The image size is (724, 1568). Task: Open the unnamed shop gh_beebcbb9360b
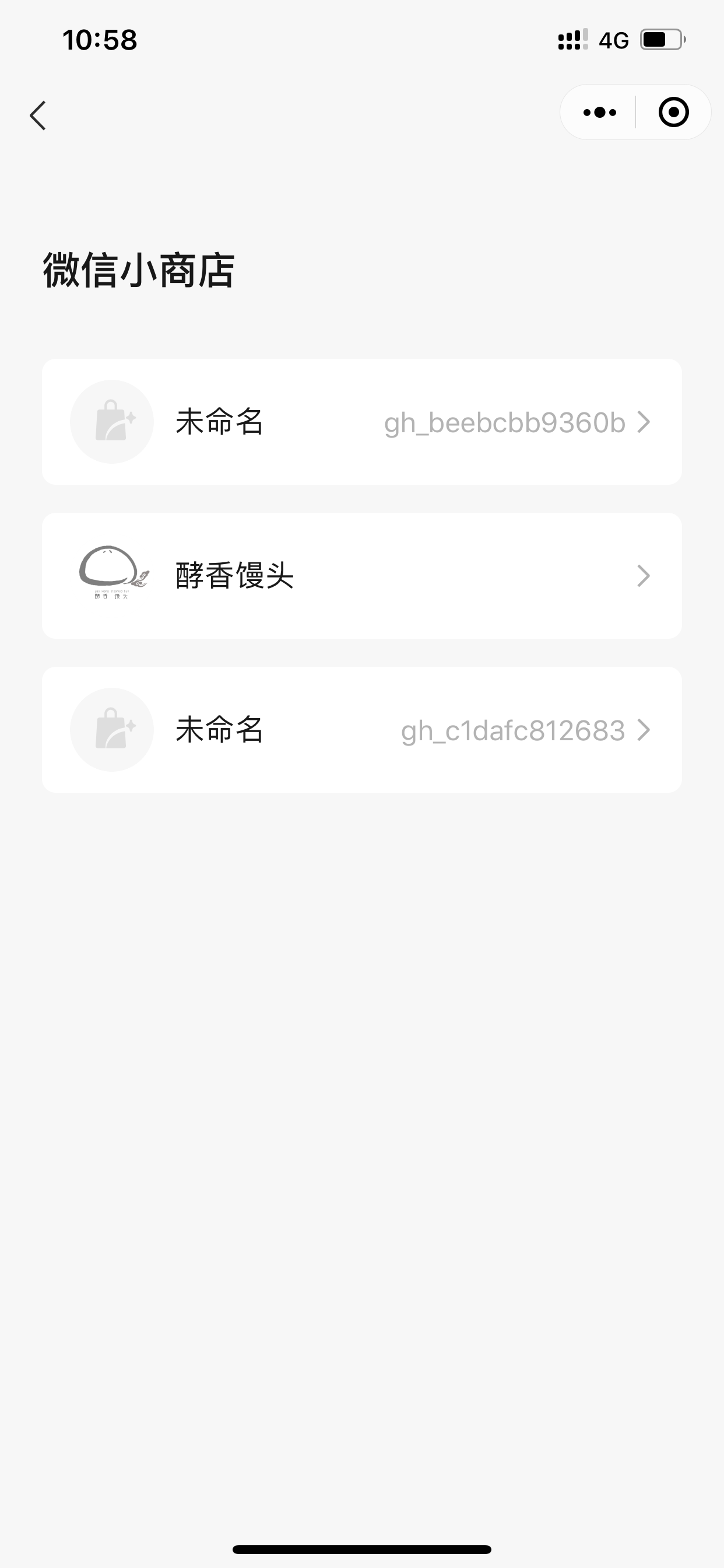coord(361,422)
